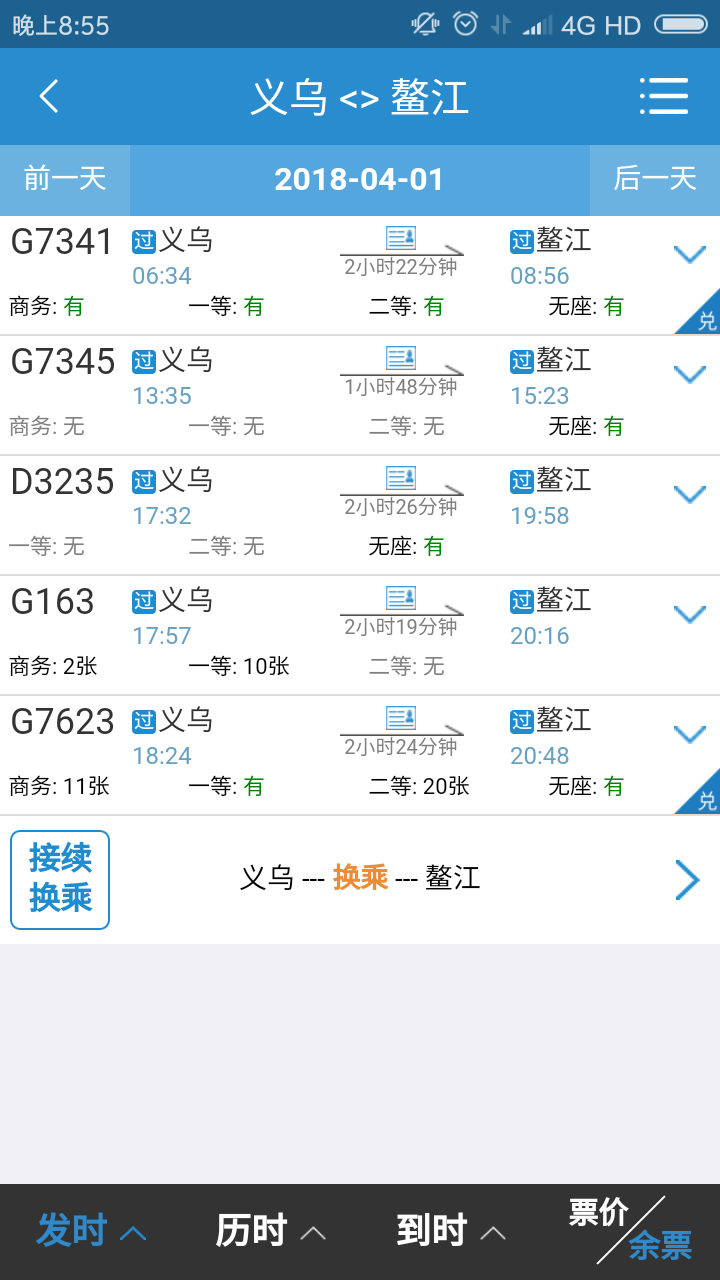Select the D3235 train departing 17:32
Screen dimensions: 720x1280
360,516
